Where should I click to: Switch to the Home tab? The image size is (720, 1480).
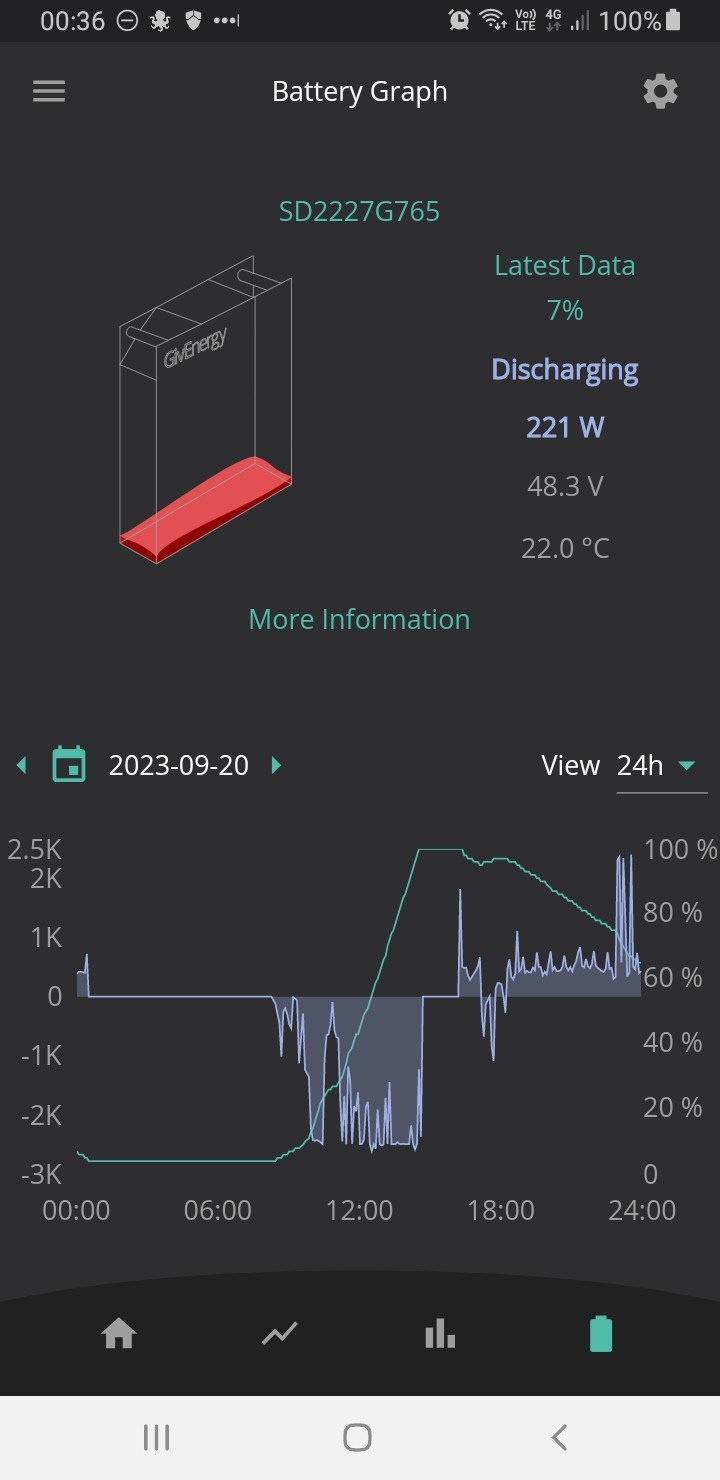pyautogui.click(x=119, y=1333)
